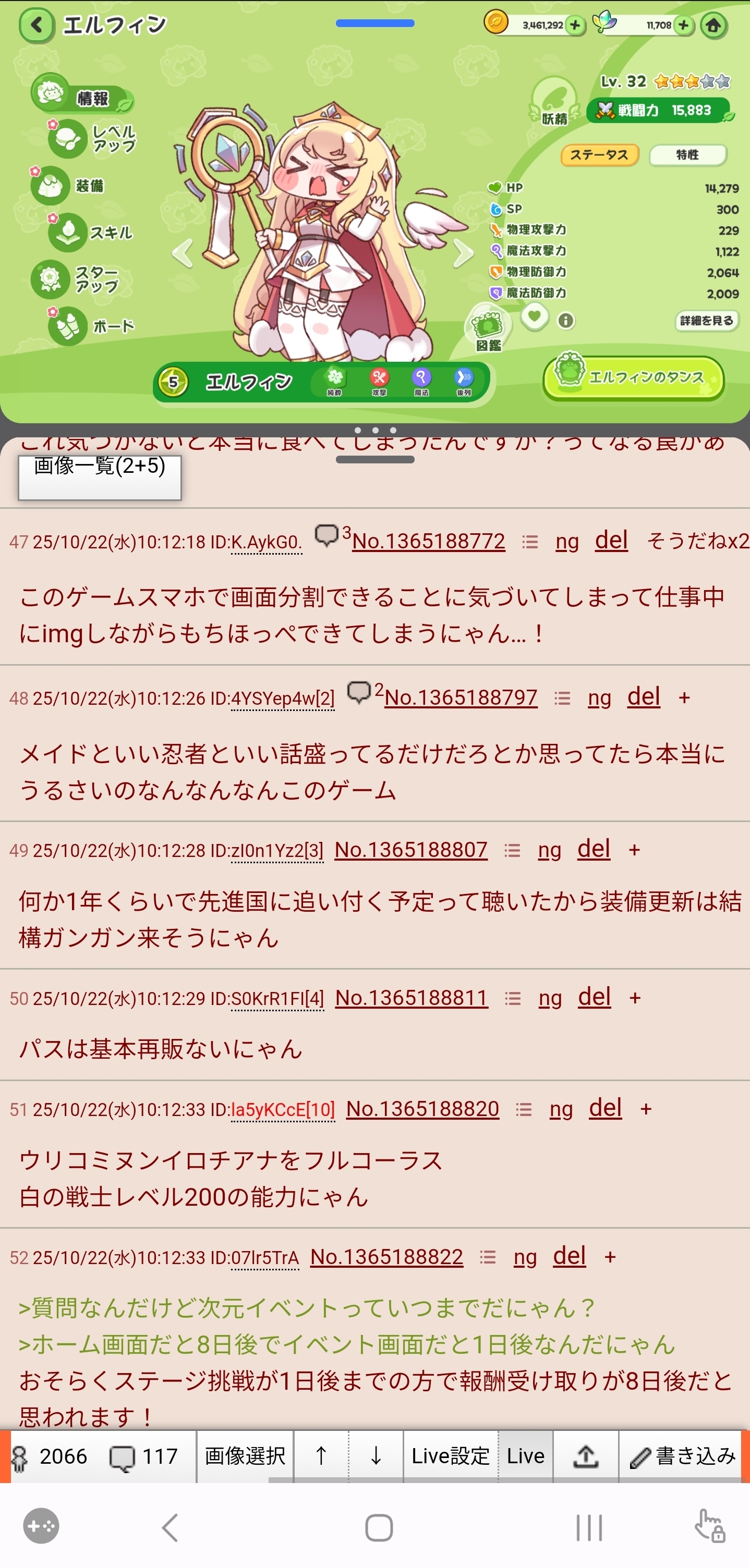Delete post No.1365188797 via del
The width and height of the screenshot is (750, 1568).
tap(644, 696)
